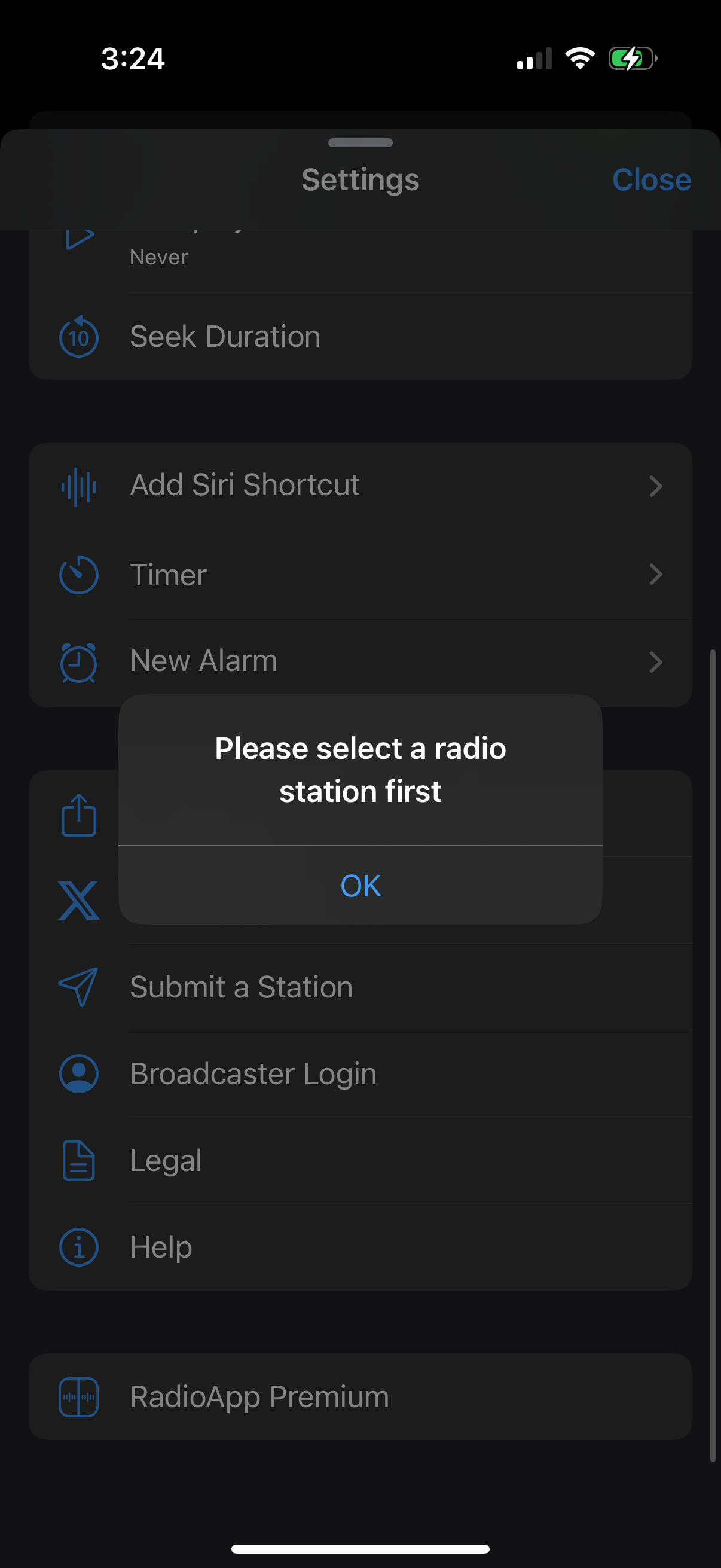Expand New Alarm settings
This screenshot has height=1568, width=721.
pyautogui.click(x=655, y=662)
